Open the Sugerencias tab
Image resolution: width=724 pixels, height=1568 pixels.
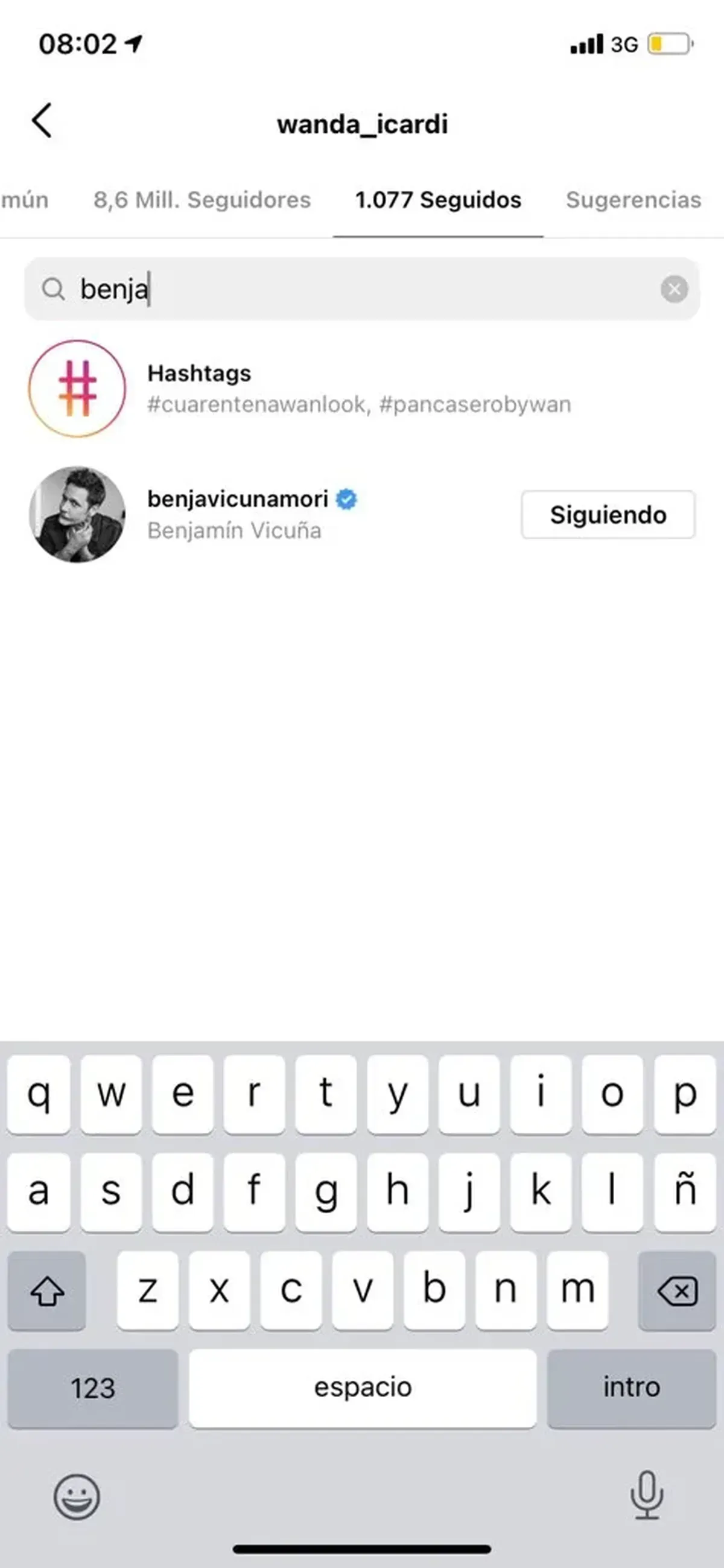633,200
